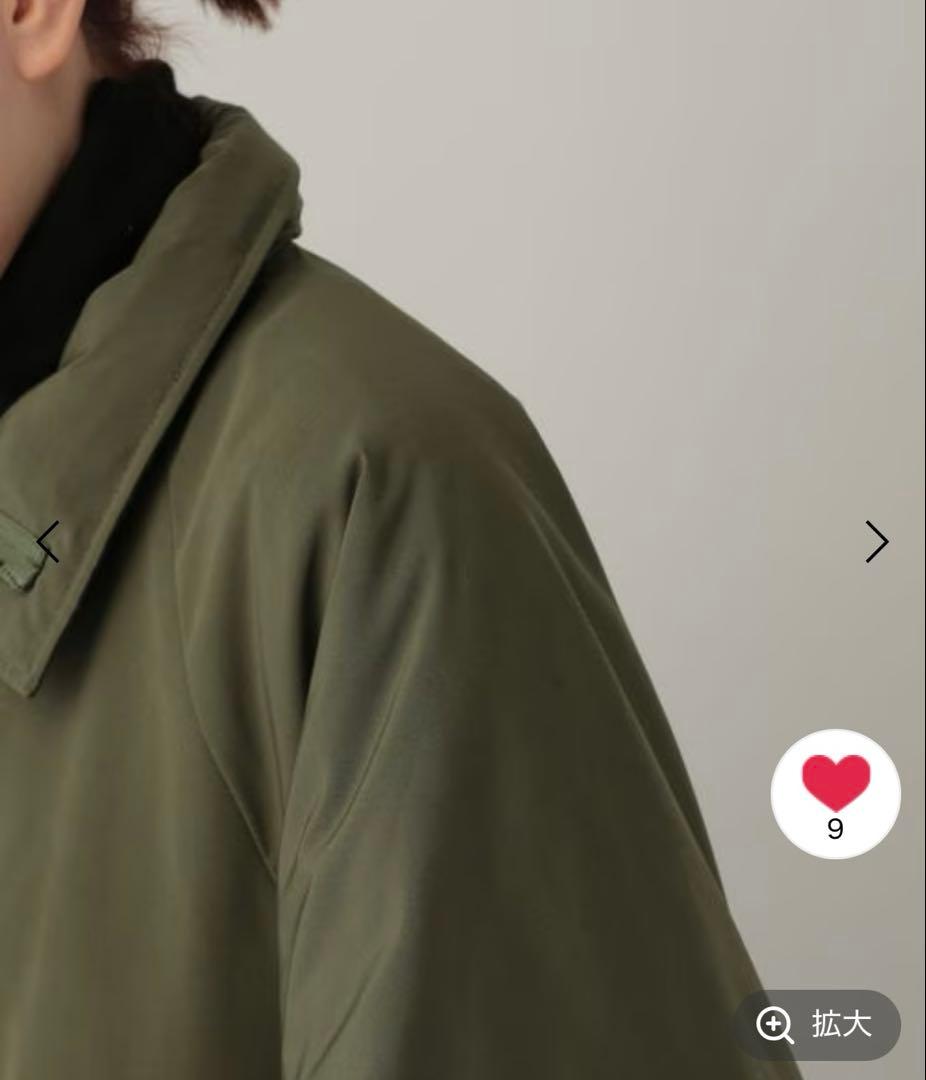Like this item with the heart button
Viewport: 926px width, 1080px height.
click(836, 793)
